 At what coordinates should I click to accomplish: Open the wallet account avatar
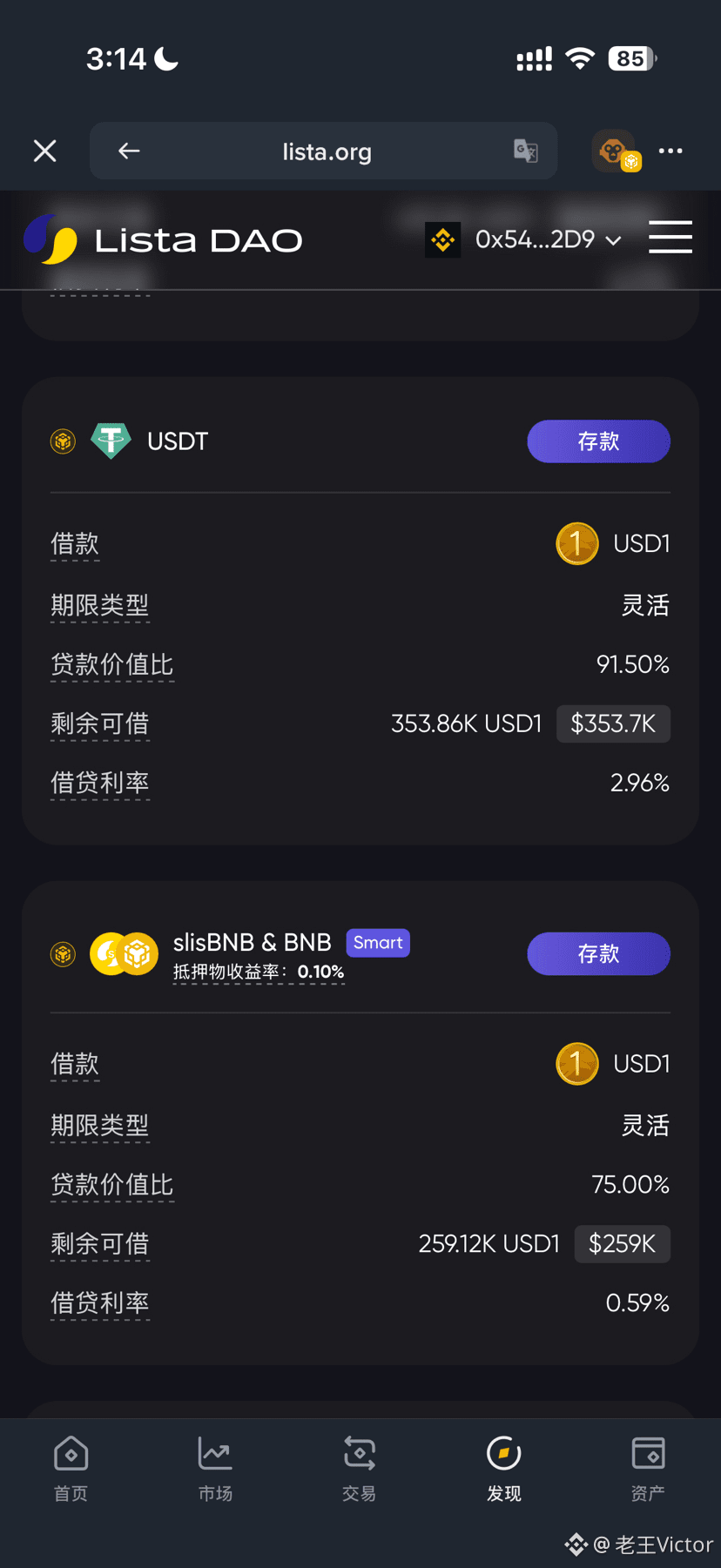click(615, 151)
